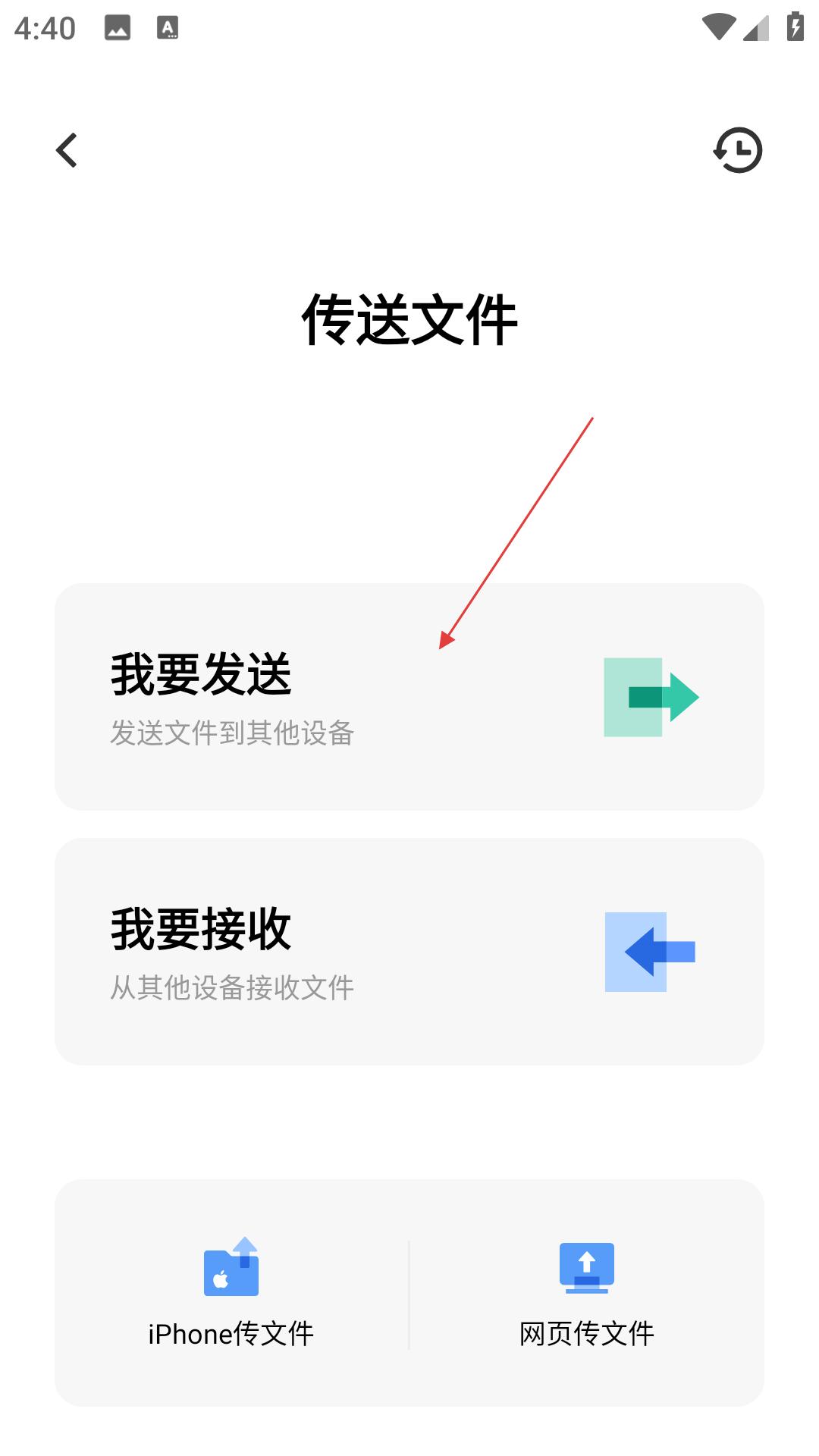Open iPhone传文件 option

pos(231,1294)
